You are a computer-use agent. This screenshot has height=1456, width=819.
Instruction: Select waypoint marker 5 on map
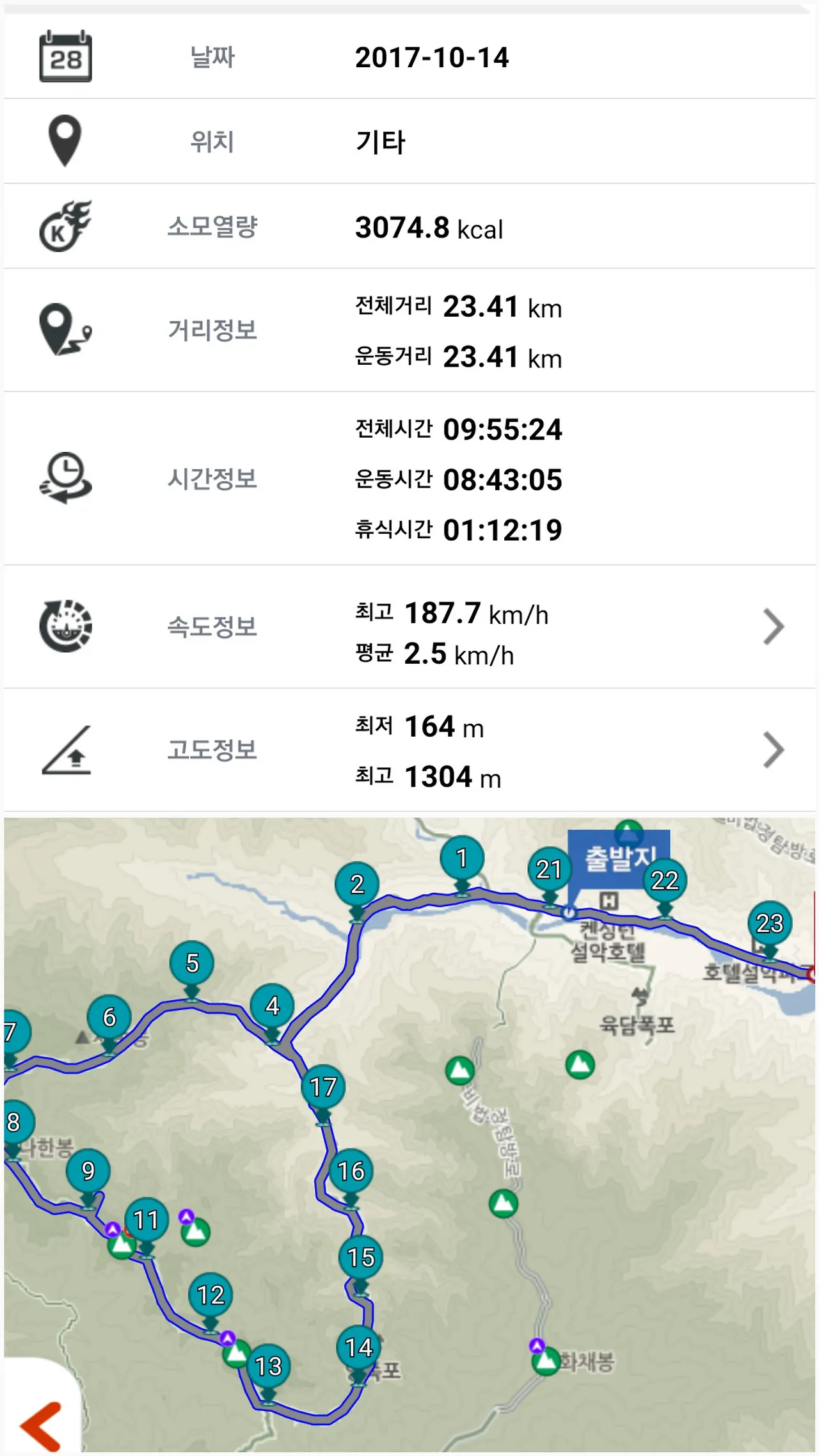[192, 963]
